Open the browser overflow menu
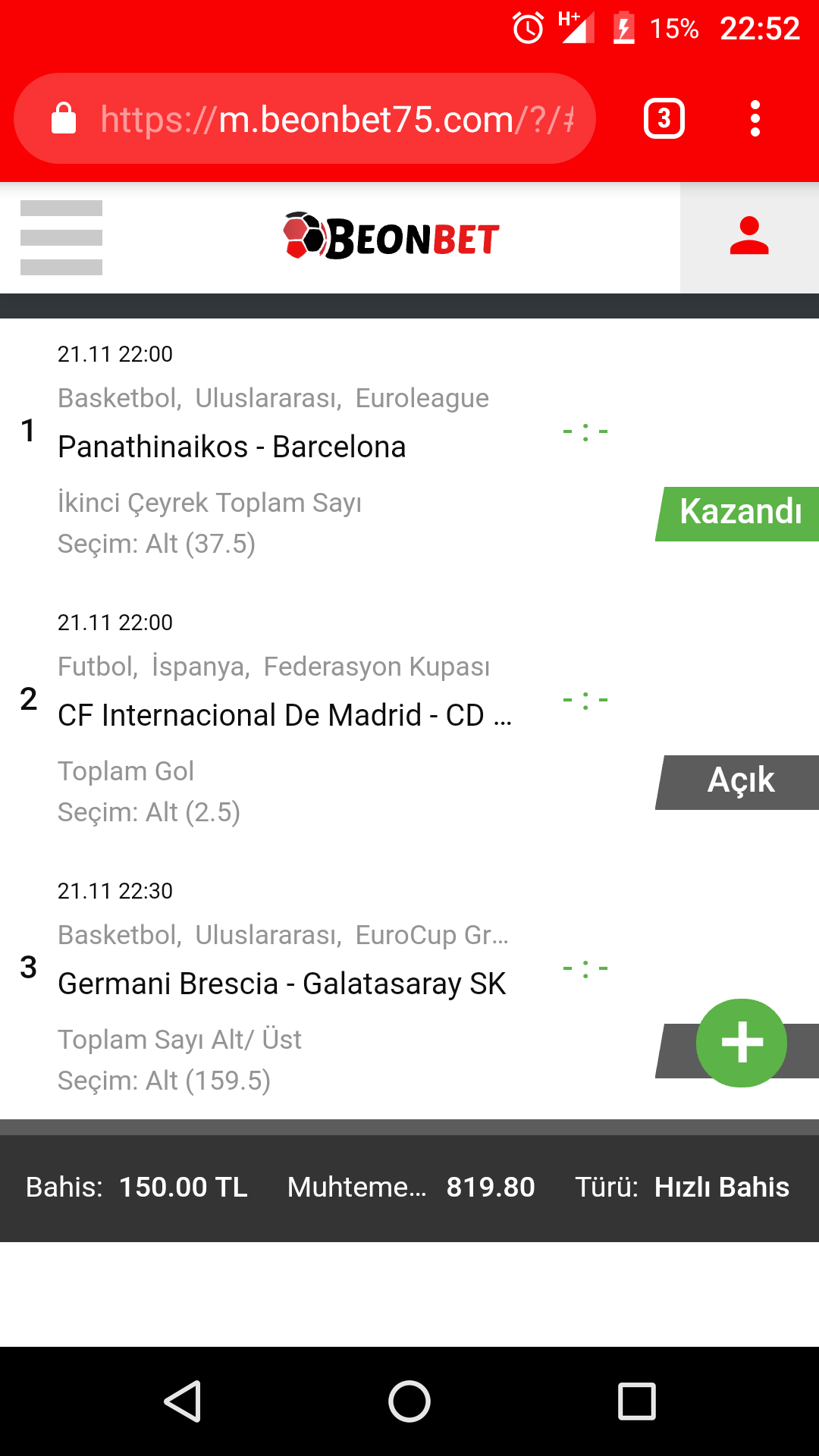819x1456 pixels. coord(755,119)
